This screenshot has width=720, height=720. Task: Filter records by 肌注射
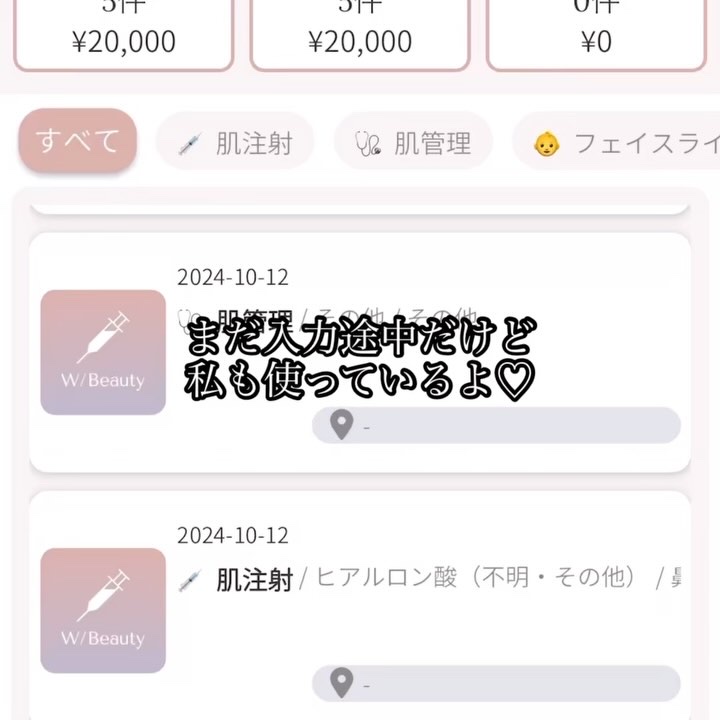(x=235, y=143)
